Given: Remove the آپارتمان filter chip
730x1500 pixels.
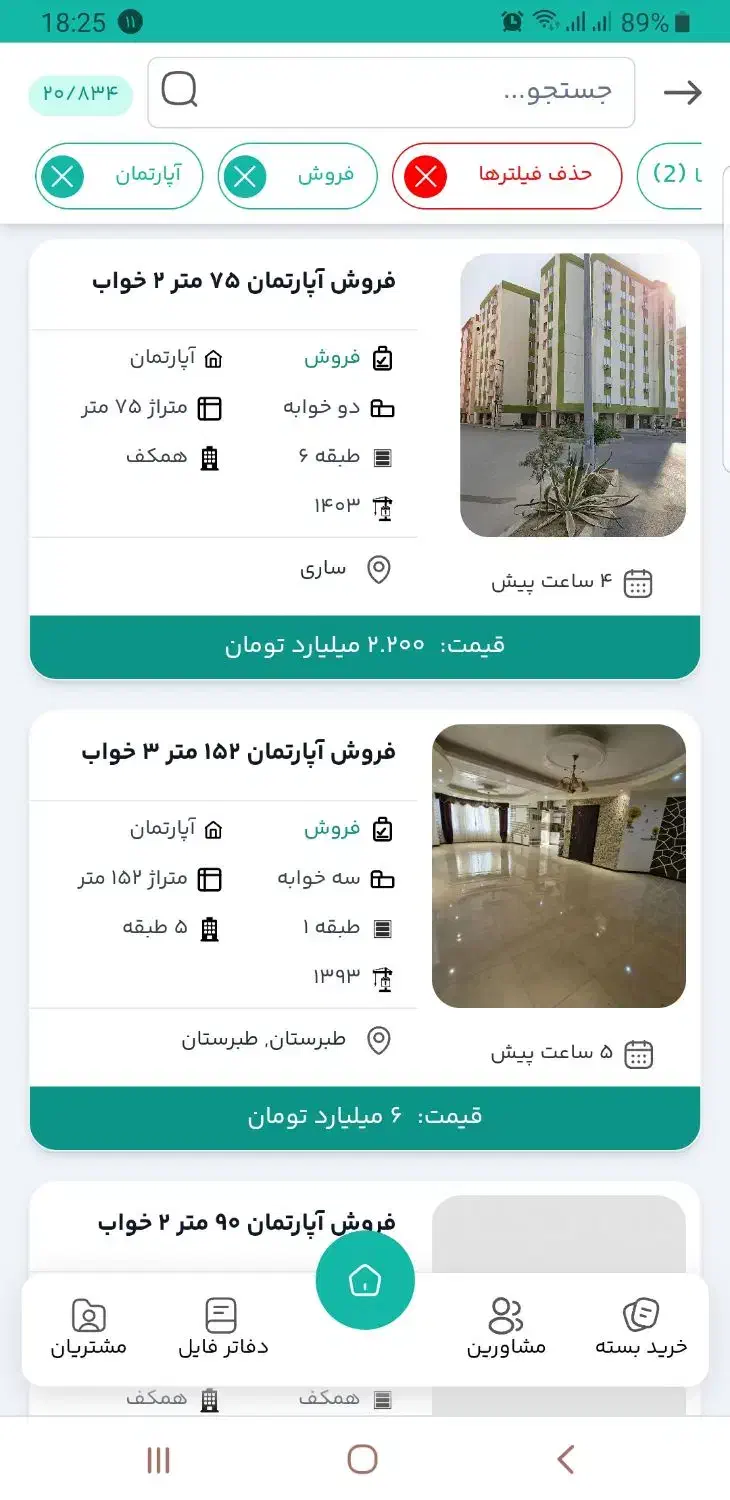Looking at the screenshot, I should point(63,176).
